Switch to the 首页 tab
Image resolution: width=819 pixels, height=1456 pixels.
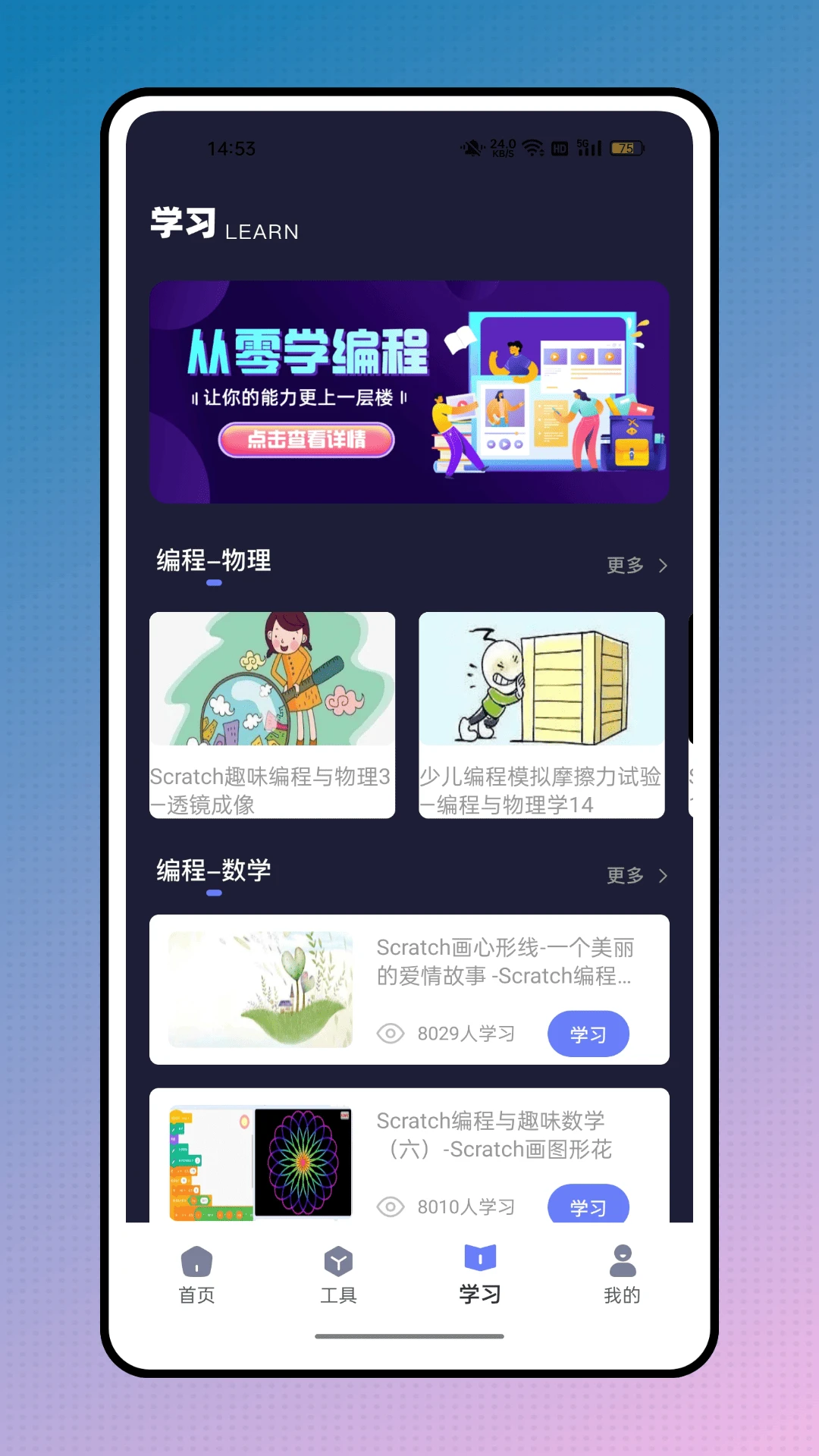click(196, 1275)
